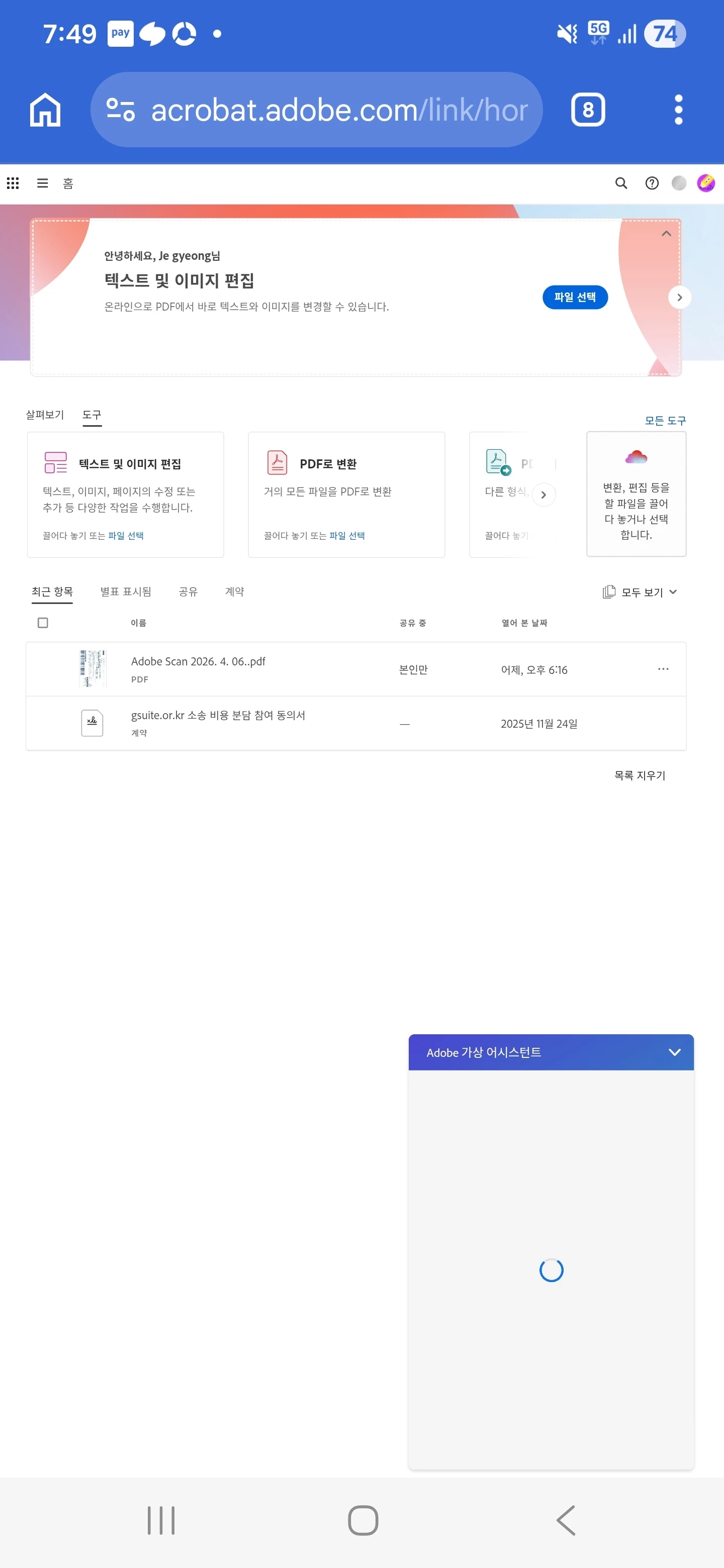The image size is (724, 1568).
Task: Open the help question-mark icon
Action: [652, 183]
